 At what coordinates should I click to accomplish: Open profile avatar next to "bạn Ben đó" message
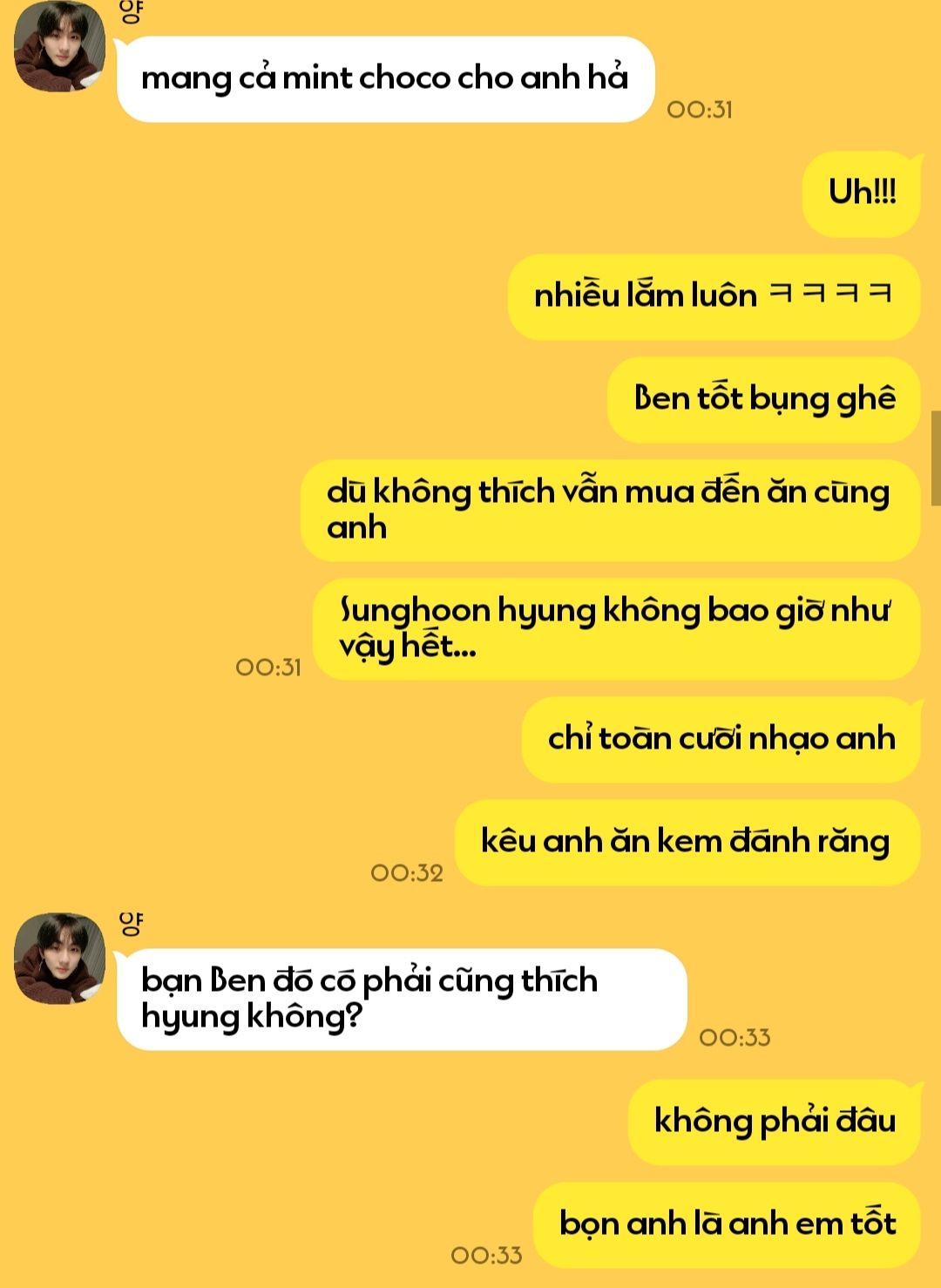pos(59,958)
